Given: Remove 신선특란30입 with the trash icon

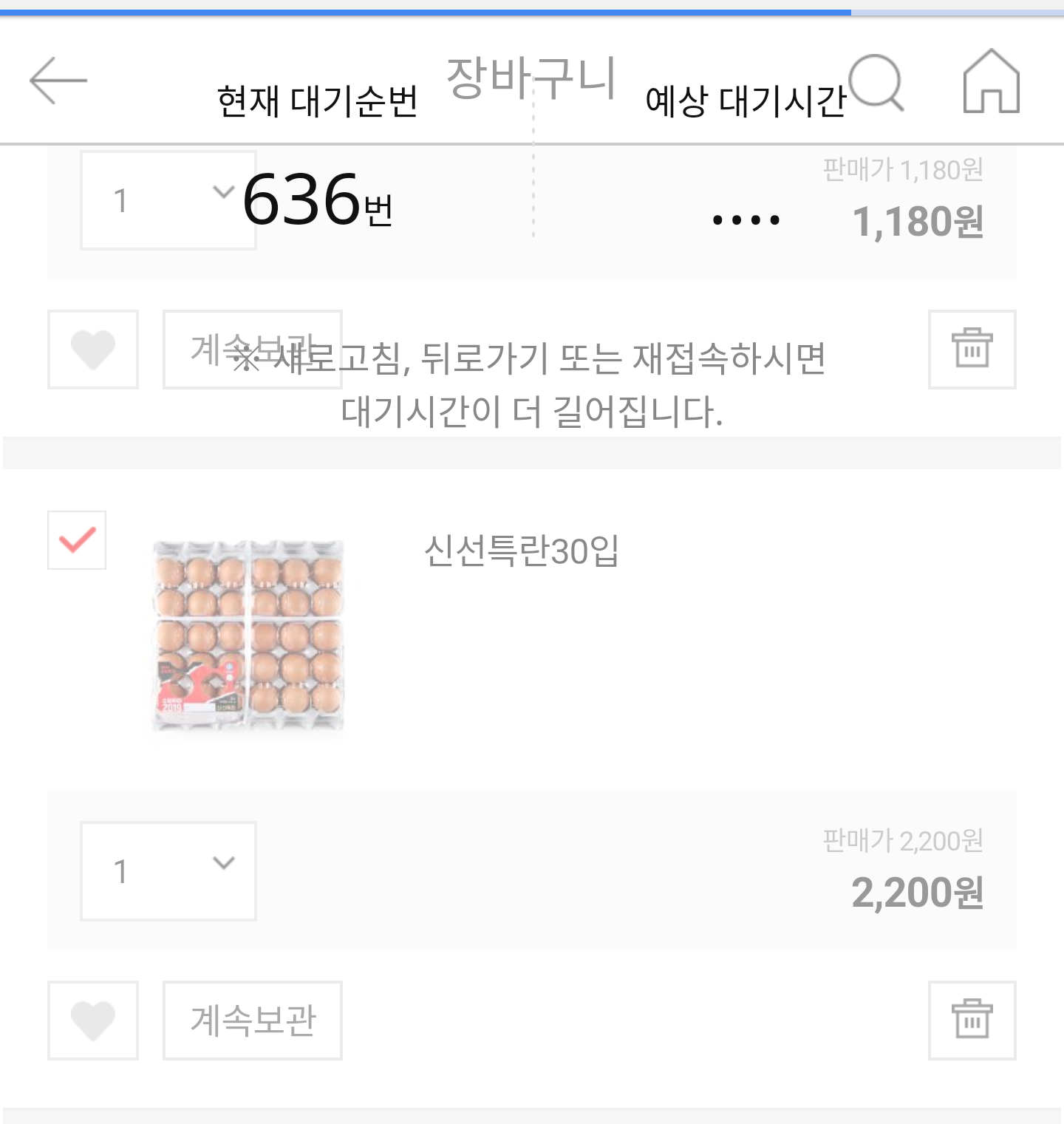Looking at the screenshot, I should (972, 1021).
